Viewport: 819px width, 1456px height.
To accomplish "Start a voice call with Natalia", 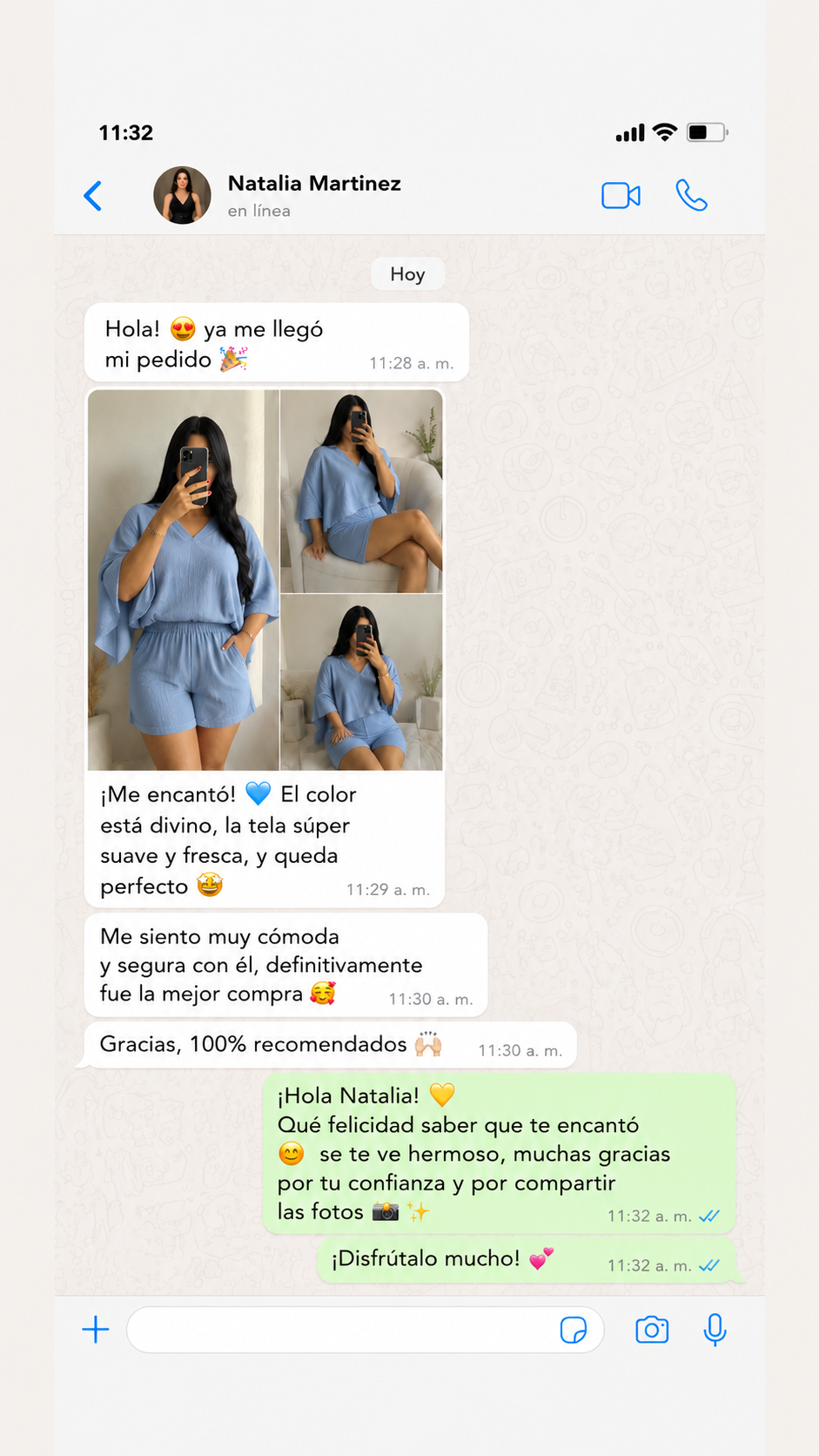I will (x=692, y=196).
